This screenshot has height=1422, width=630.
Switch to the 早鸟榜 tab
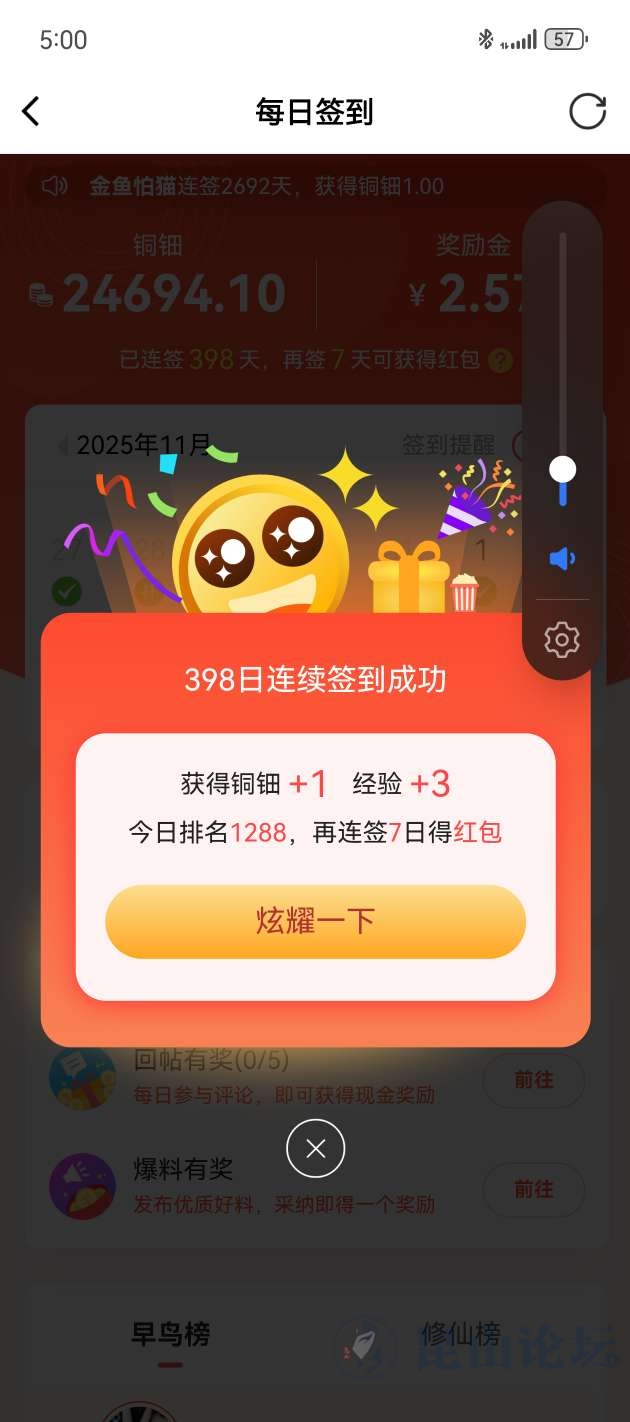(171, 1334)
